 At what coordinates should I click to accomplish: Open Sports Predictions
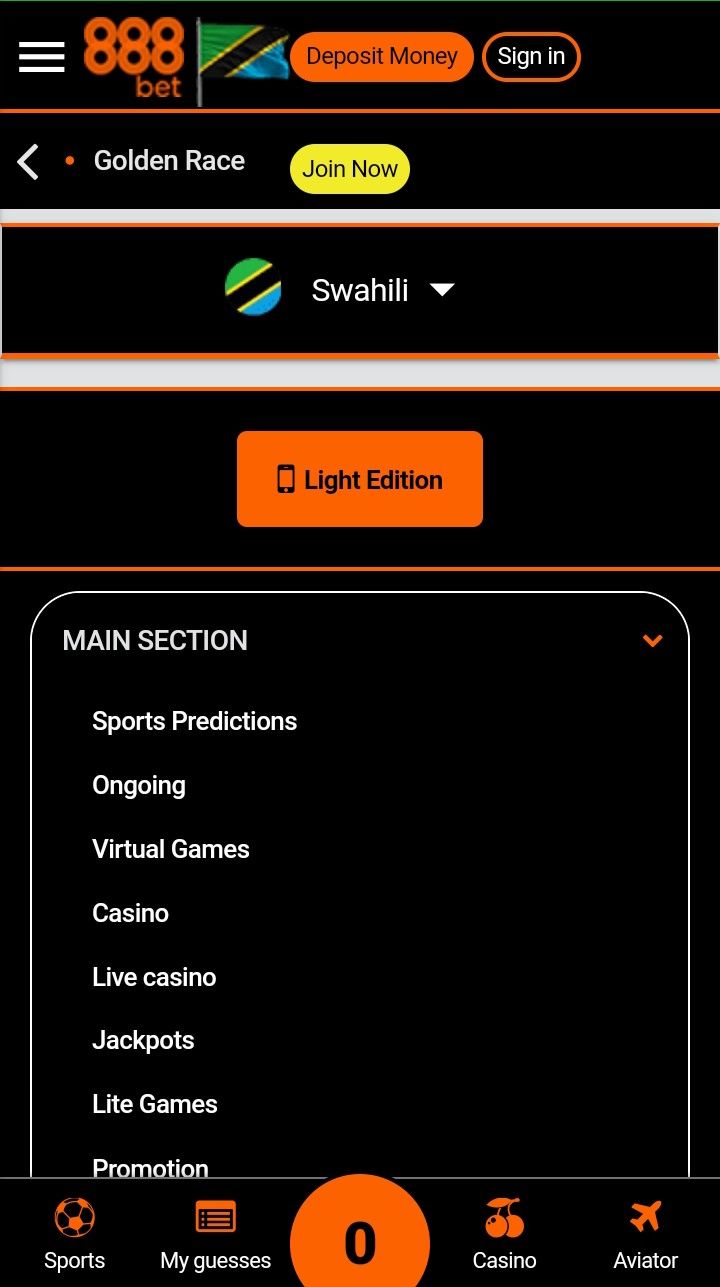coord(194,721)
